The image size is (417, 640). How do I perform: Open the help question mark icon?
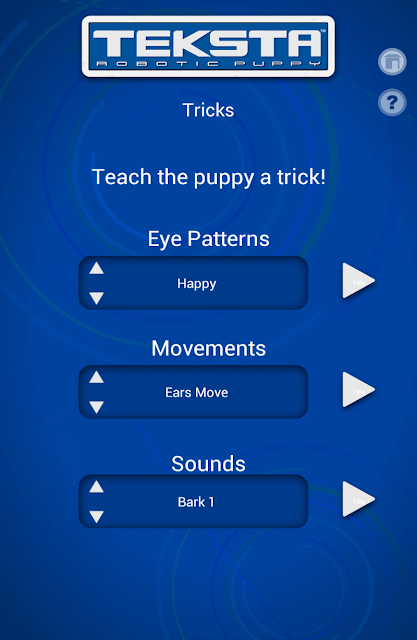click(x=392, y=102)
